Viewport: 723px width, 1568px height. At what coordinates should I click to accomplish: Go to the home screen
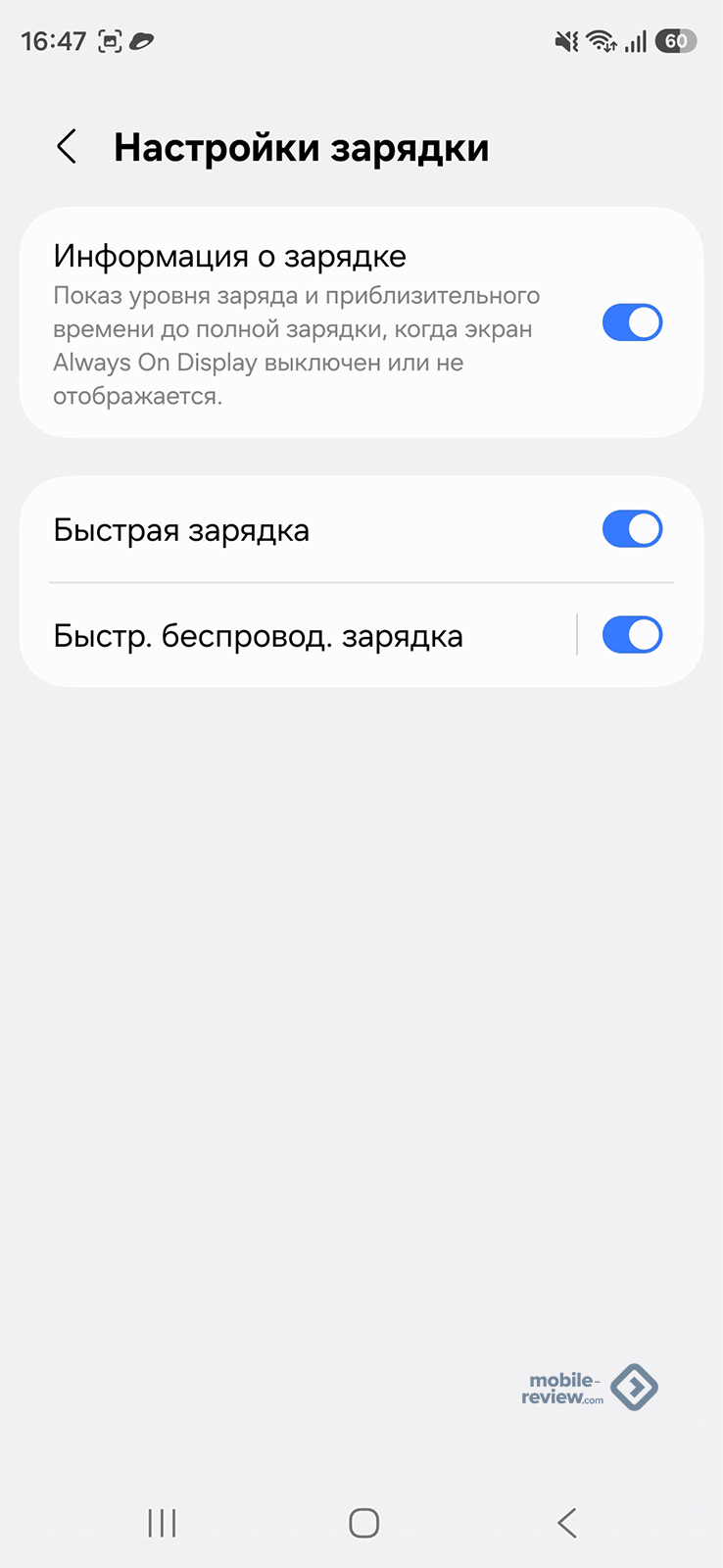pyautogui.click(x=363, y=1523)
